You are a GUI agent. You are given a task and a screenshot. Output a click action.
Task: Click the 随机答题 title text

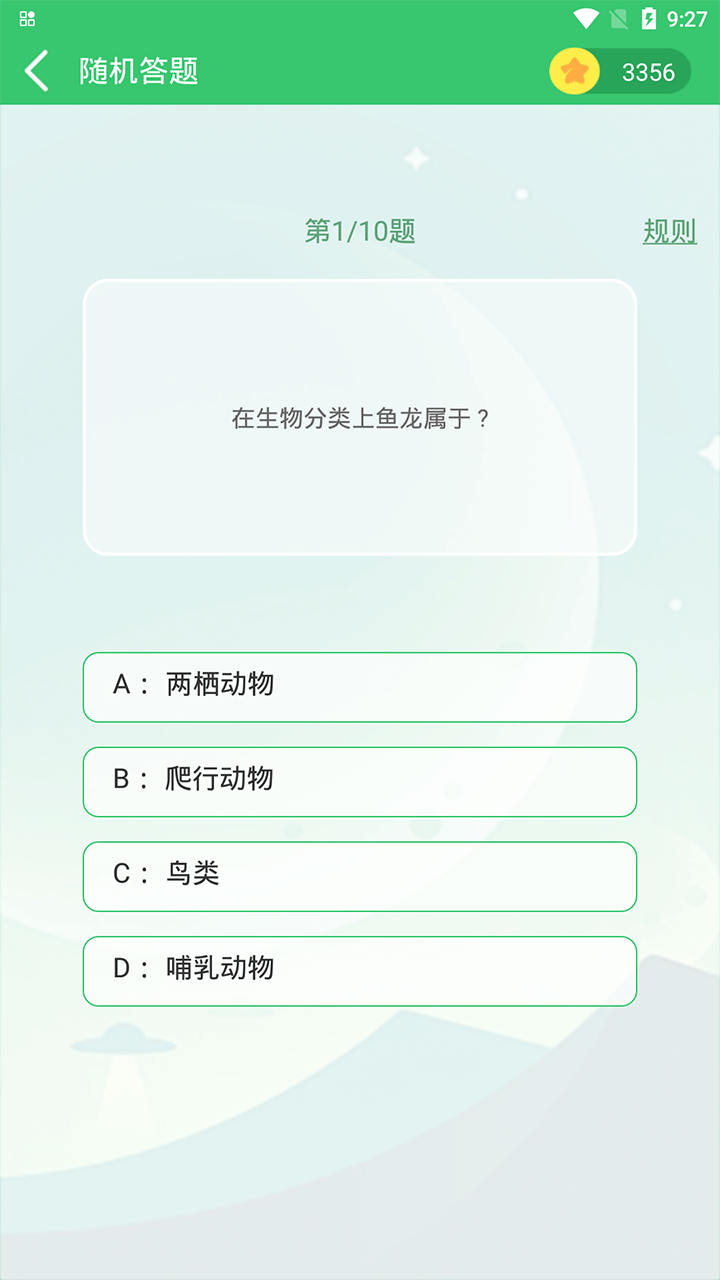pos(136,71)
